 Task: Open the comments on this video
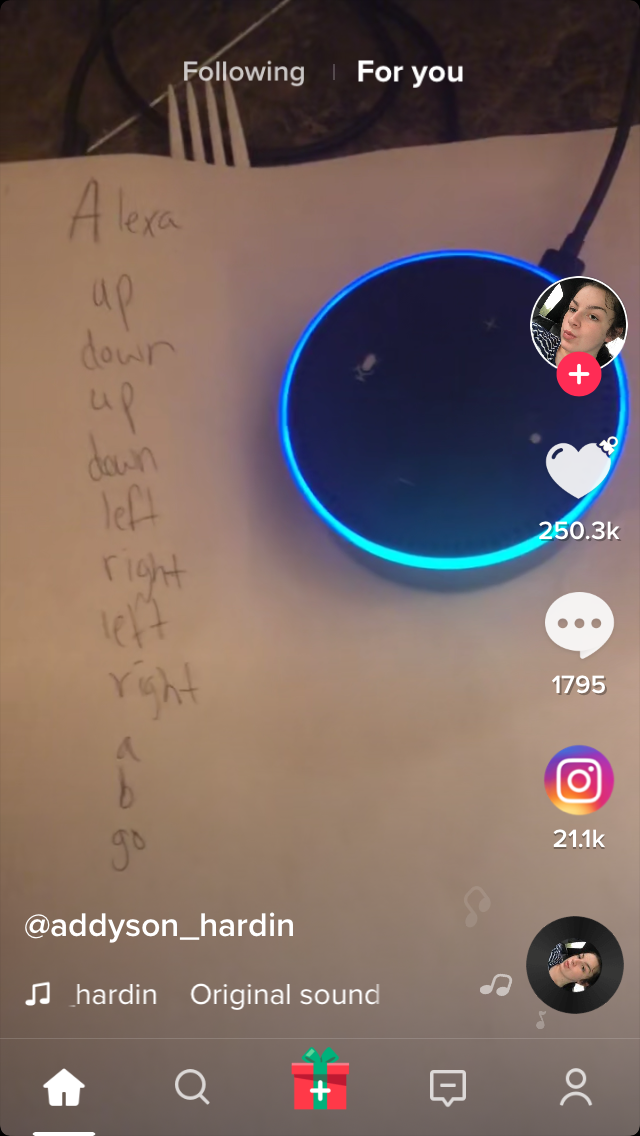[x=578, y=625]
